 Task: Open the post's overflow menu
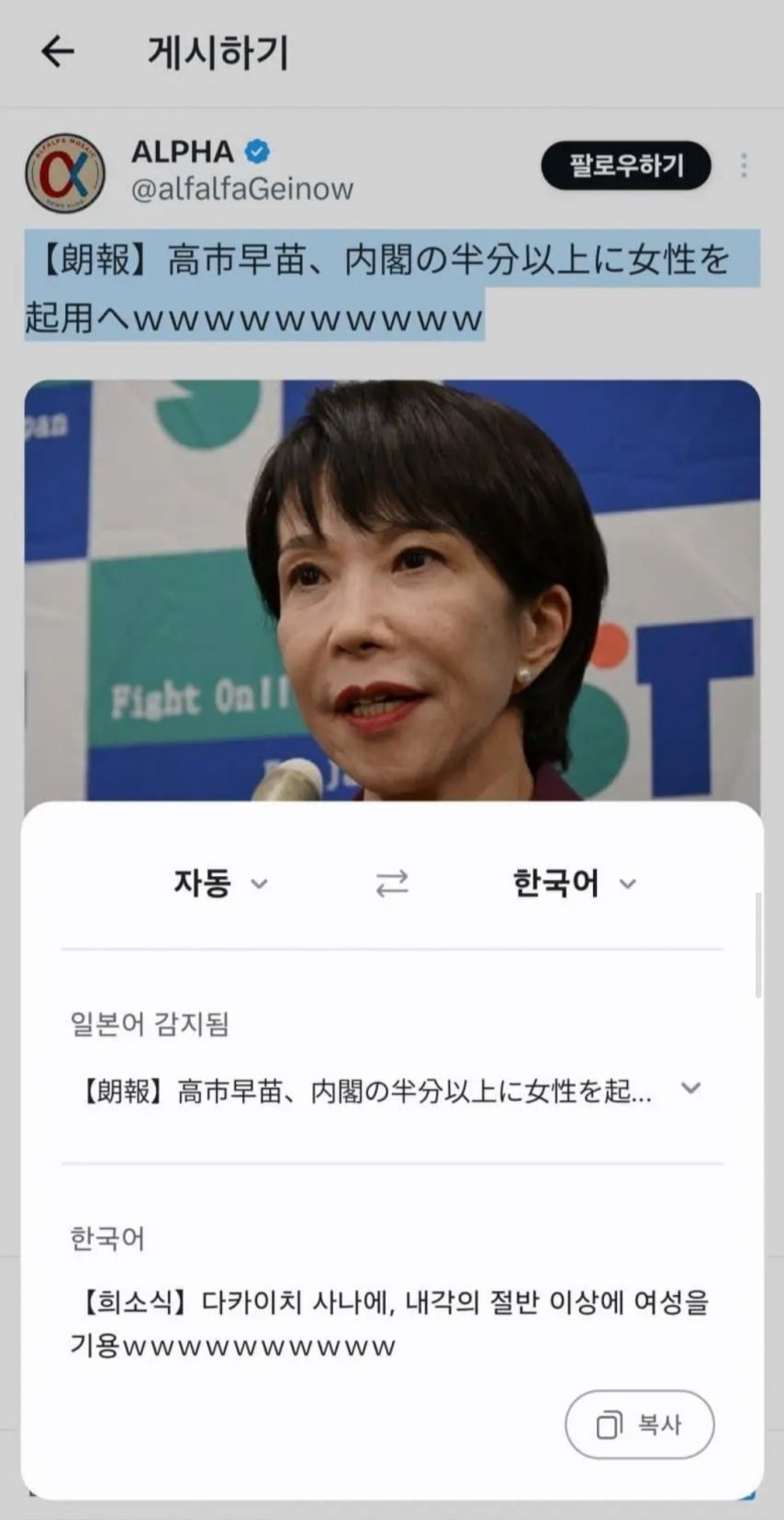[744, 165]
